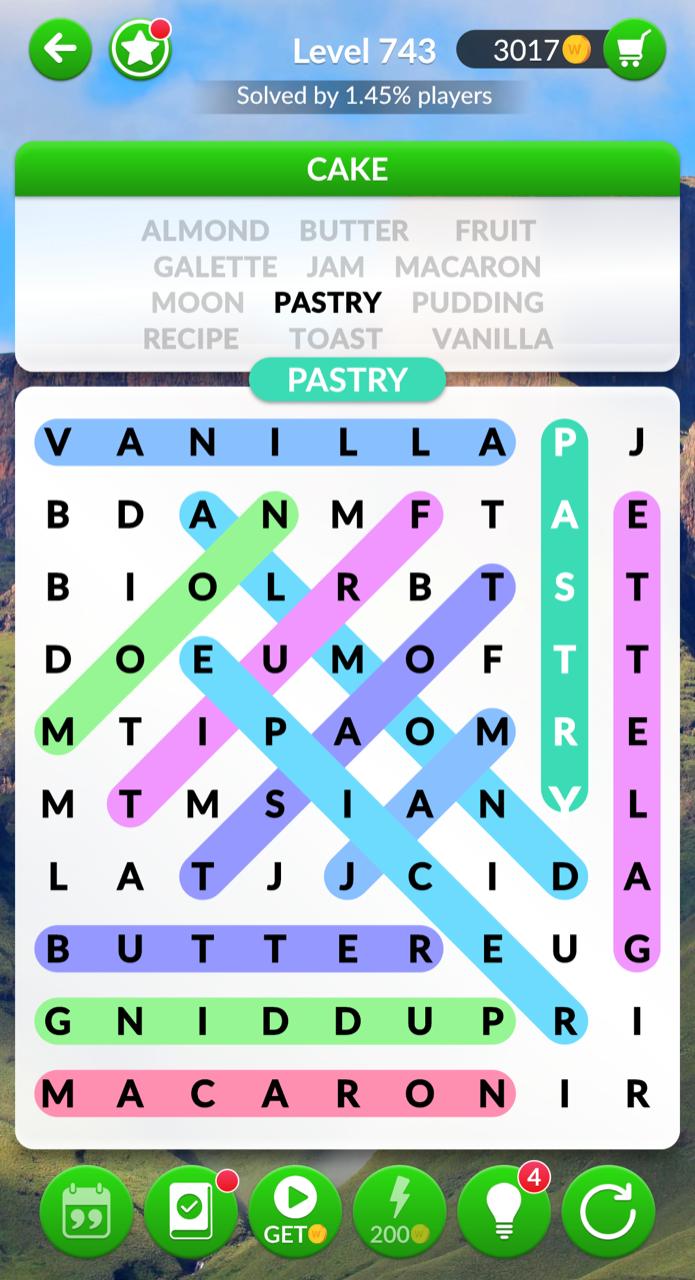Watch video to get coins
The image size is (695, 1280).
(295, 1212)
